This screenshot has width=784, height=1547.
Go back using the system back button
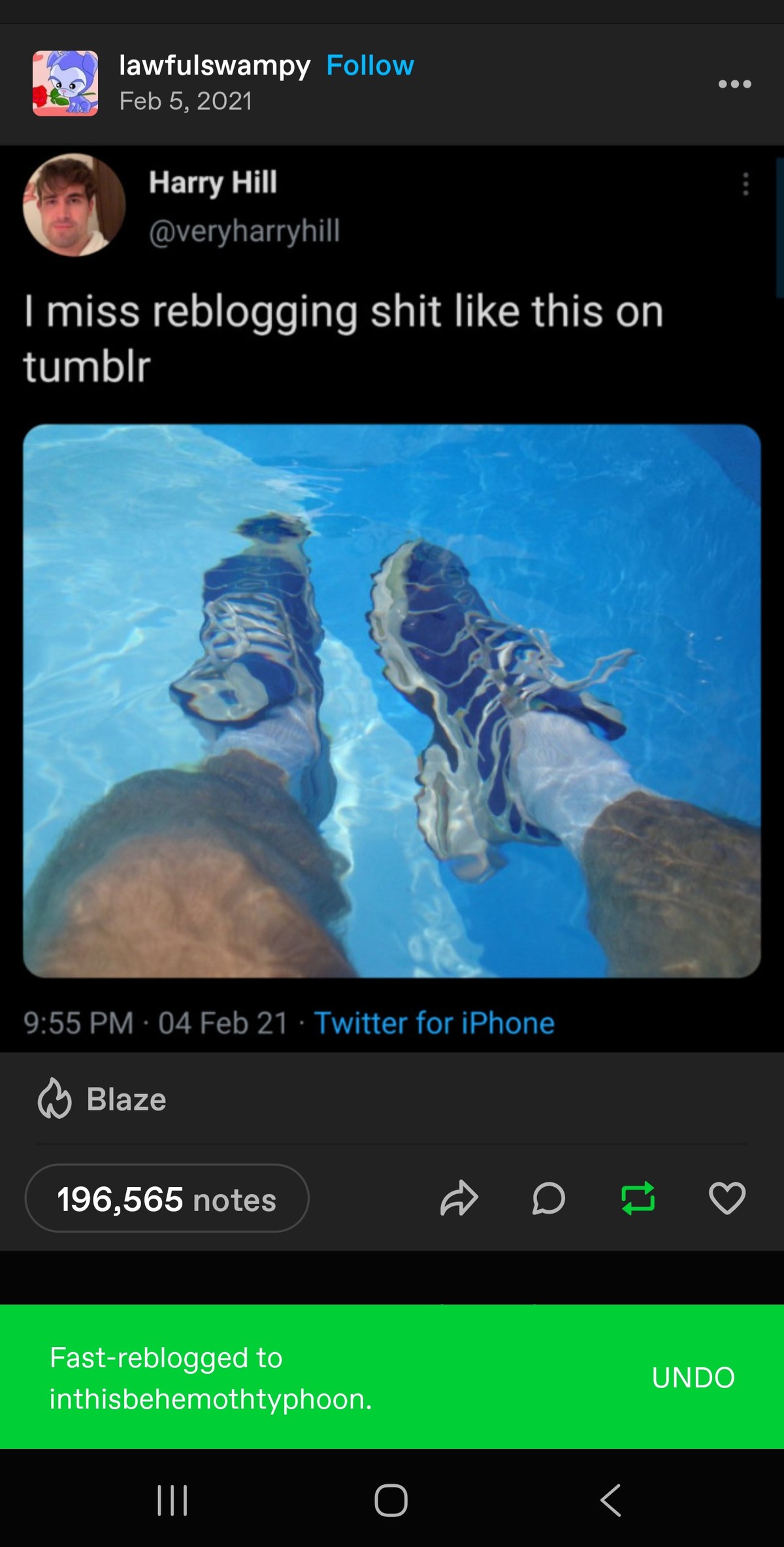(x=610, y=1500)
